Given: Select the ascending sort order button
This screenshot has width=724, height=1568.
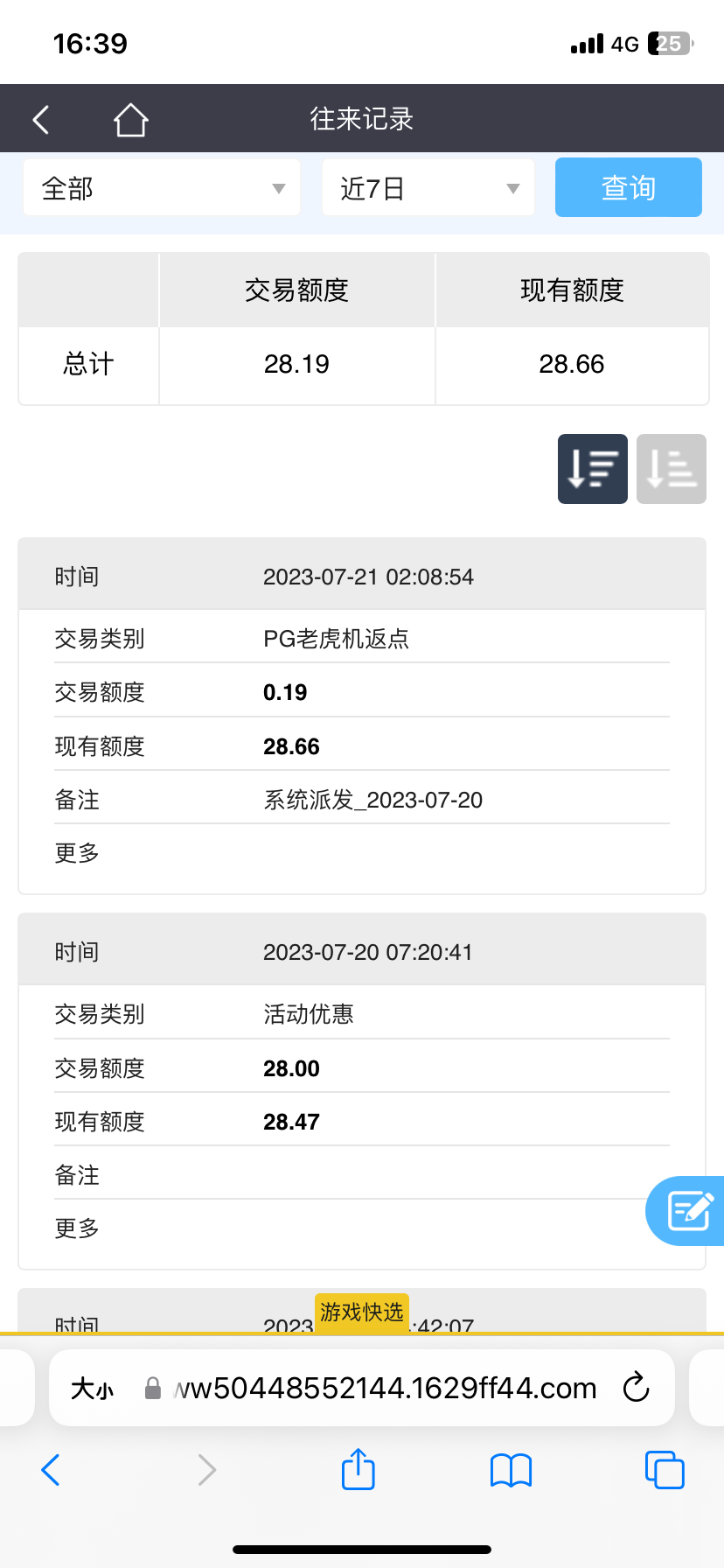Looking at the screenshot, I should 671,469.
